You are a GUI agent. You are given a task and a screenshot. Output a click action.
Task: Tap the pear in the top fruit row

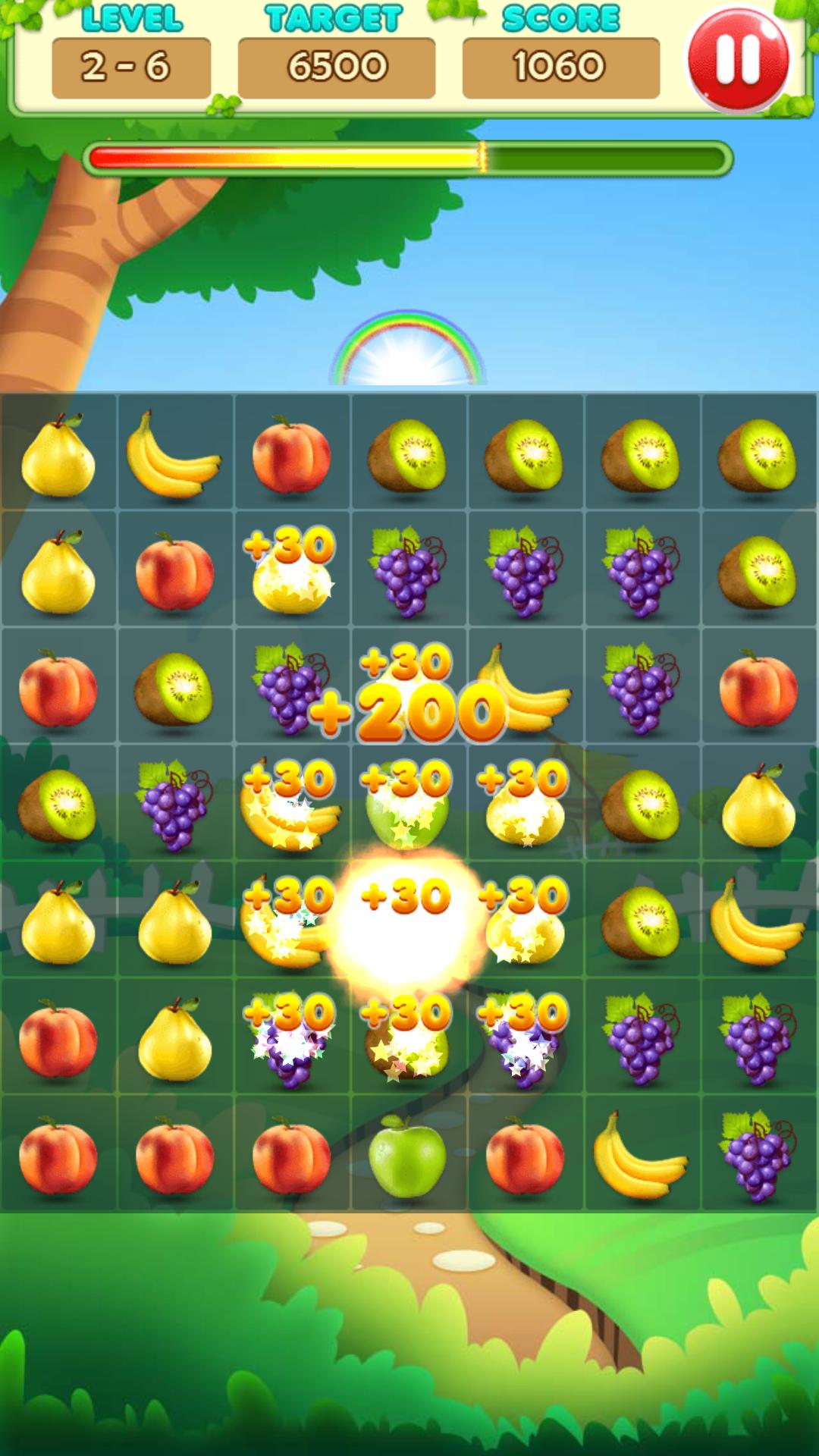pyautogui.click(x=58, y=455)
